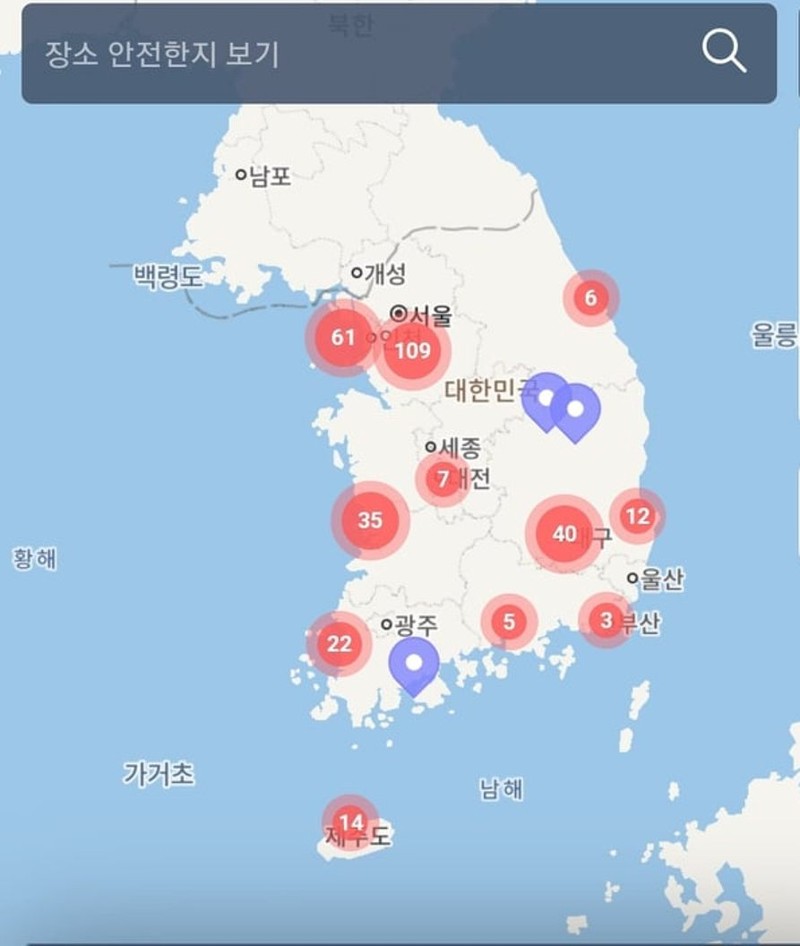Tap the magnifier search icon
This screenshot has height=946, width=800.
[x=724, y=51]
